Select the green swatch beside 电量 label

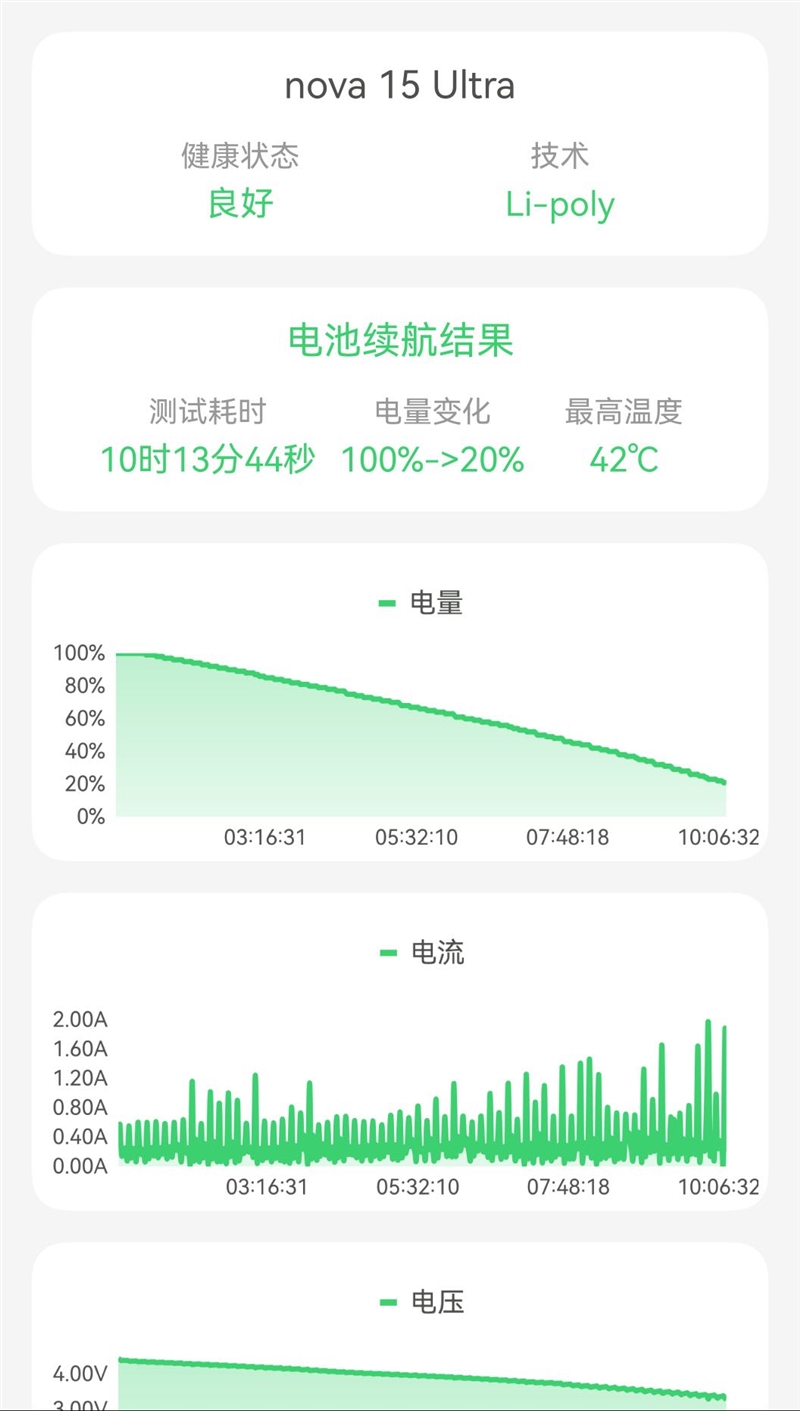(x=388, y=603)
